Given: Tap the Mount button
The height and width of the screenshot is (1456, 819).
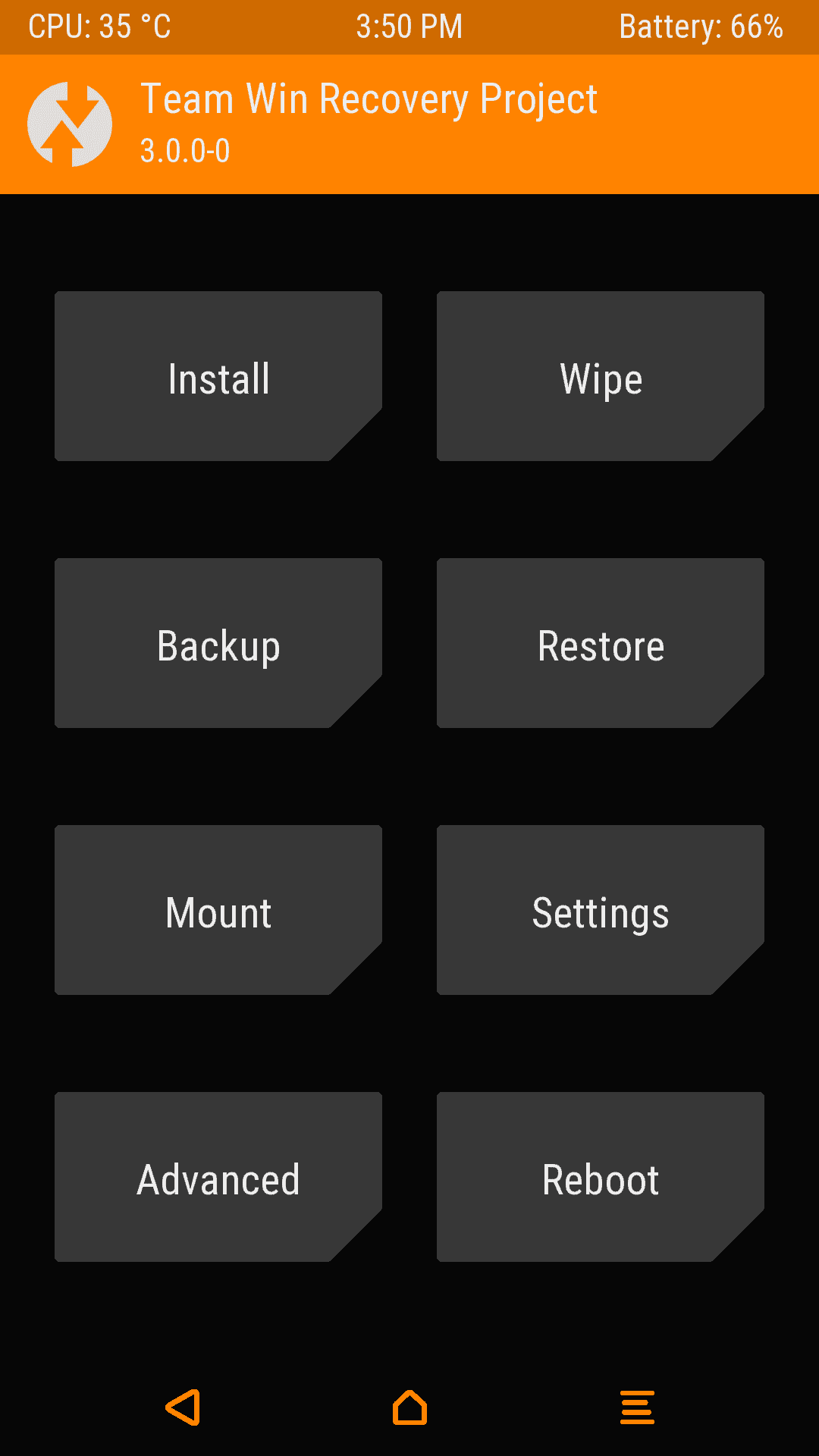Looking at the screenshot, I should pyautogui.click(x=218, y=910).
